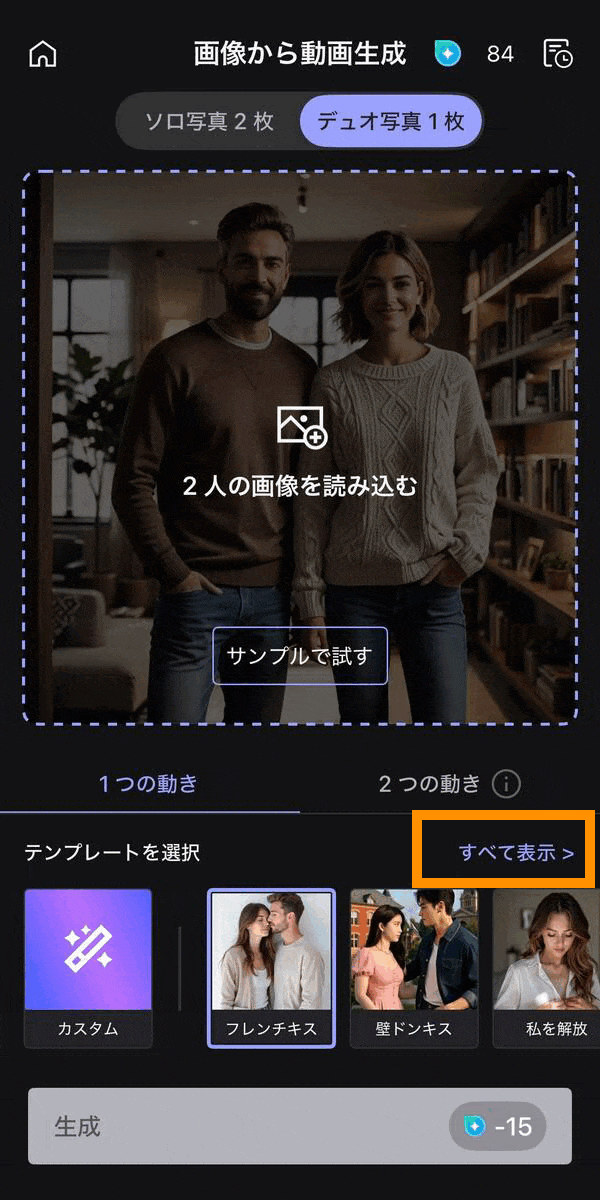Open すべて表示 to view all templates
The width and height of the screenshot is (600, 1200).
(x=516, y=853)
